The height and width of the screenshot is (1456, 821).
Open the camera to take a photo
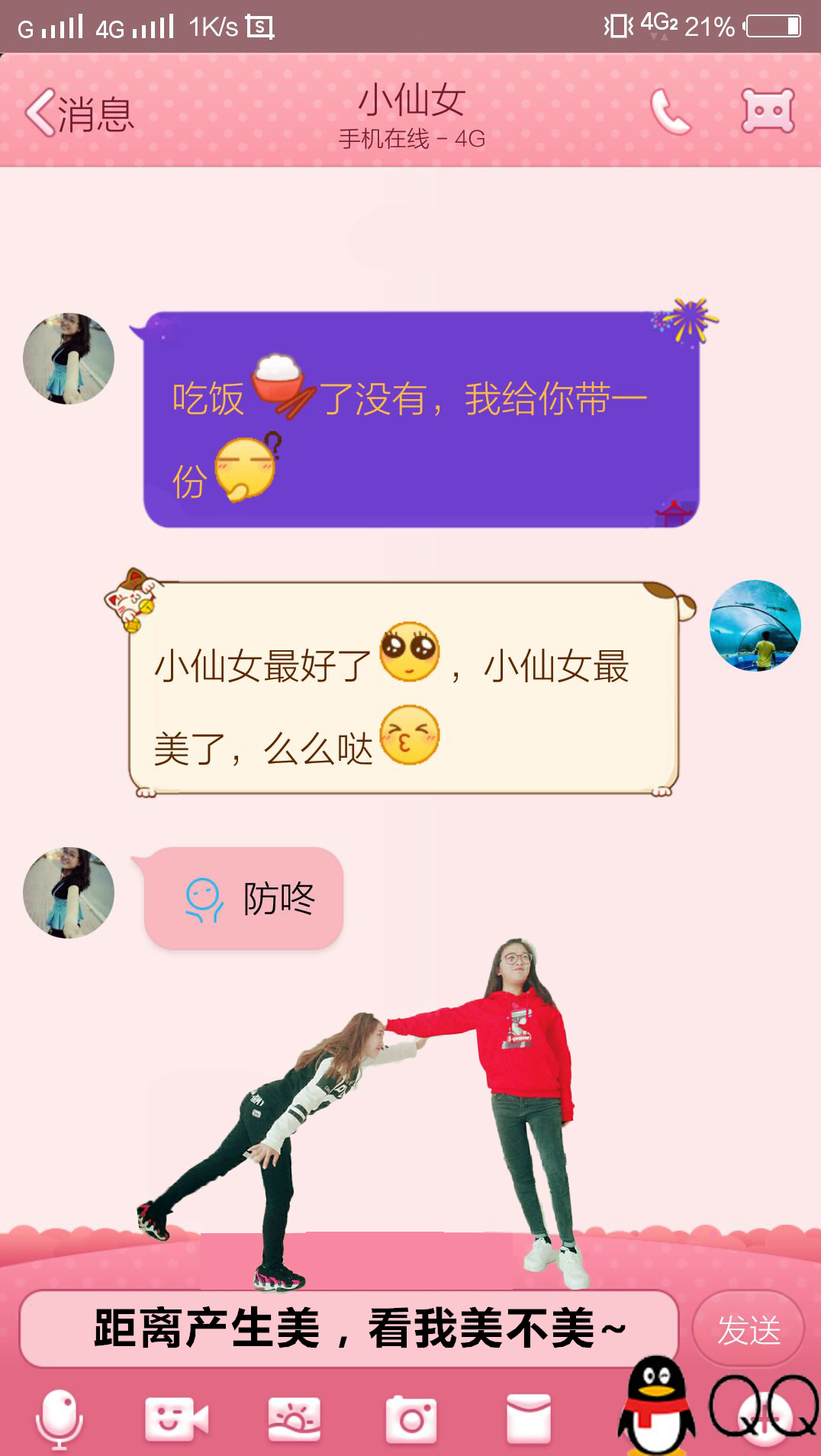coord(412,1419)
